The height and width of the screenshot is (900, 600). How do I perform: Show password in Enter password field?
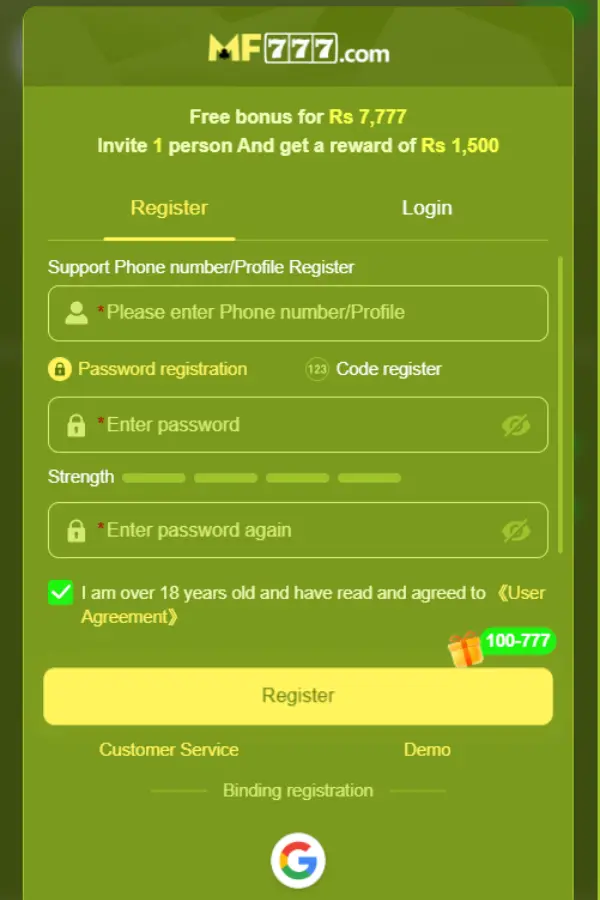tap(516, 425)
